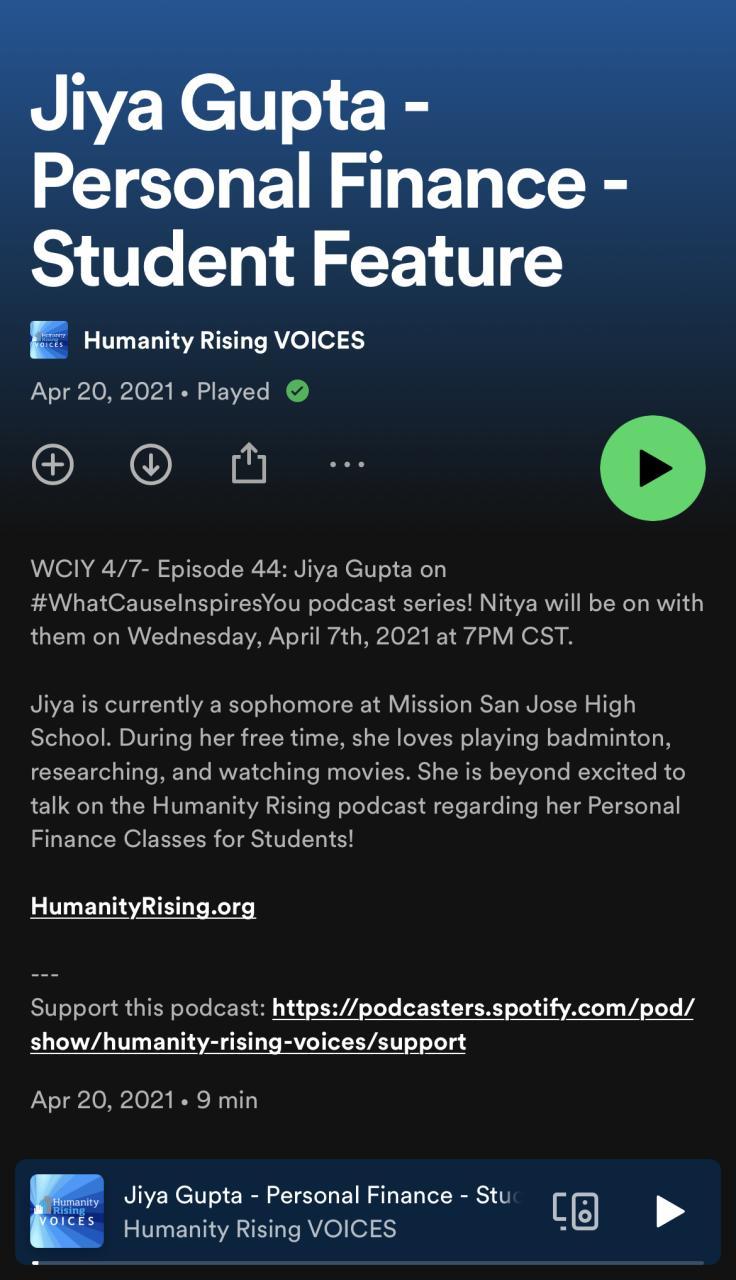Play the episode with the green button
This screenshot has height=1280, width=736.
(x=652, y=468)
